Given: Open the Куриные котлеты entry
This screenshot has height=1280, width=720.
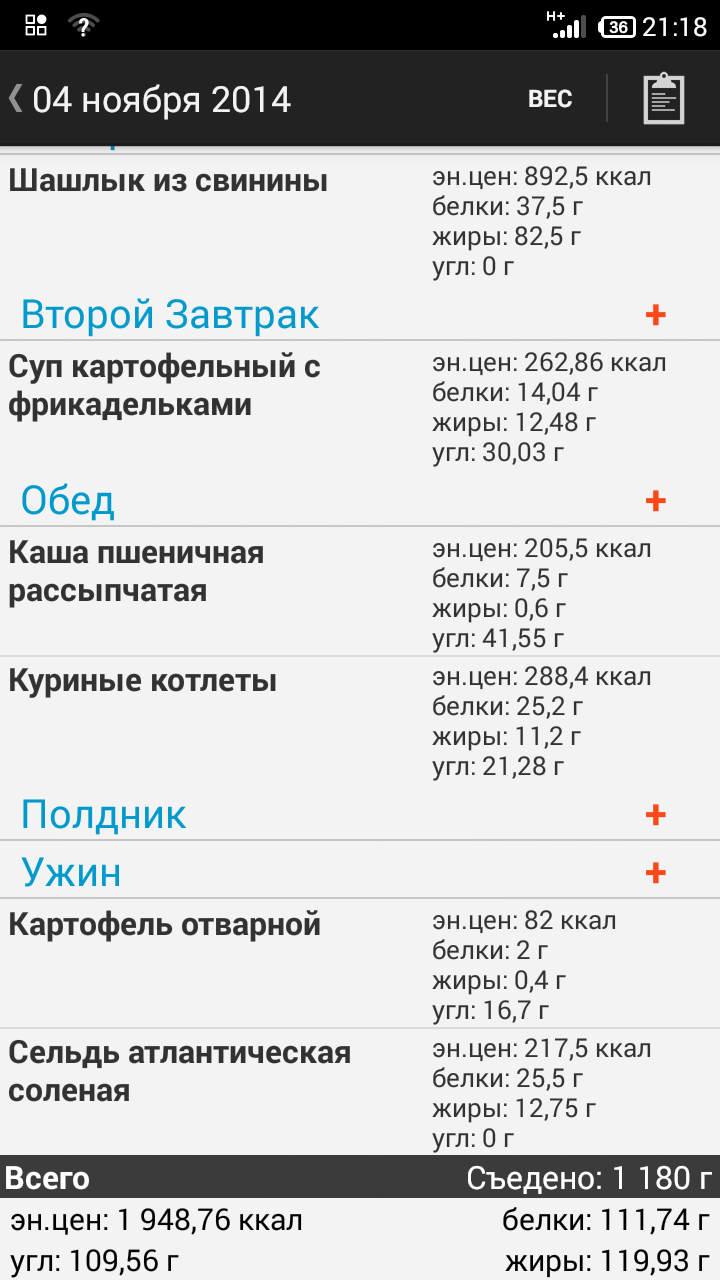Looking at the screenshot, I should click(360, 722).
